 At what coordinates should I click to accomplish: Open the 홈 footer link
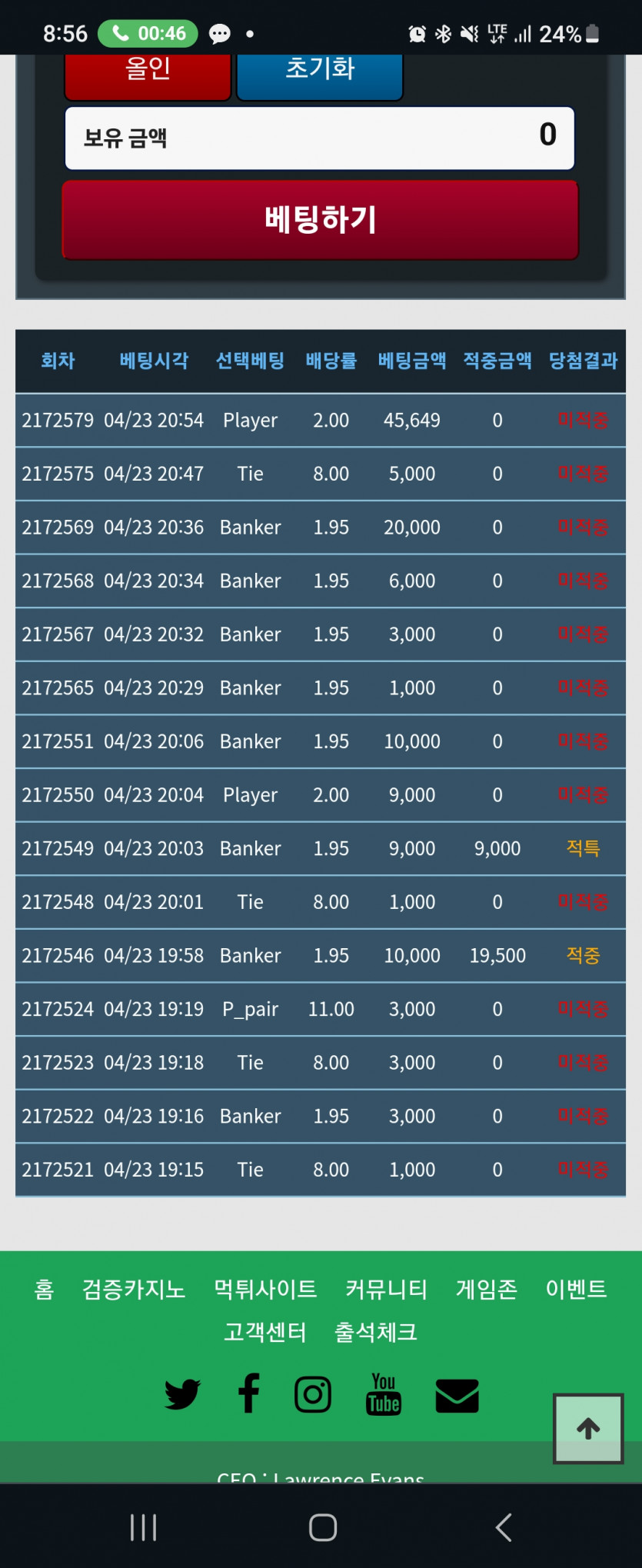tap(45, 1289)
